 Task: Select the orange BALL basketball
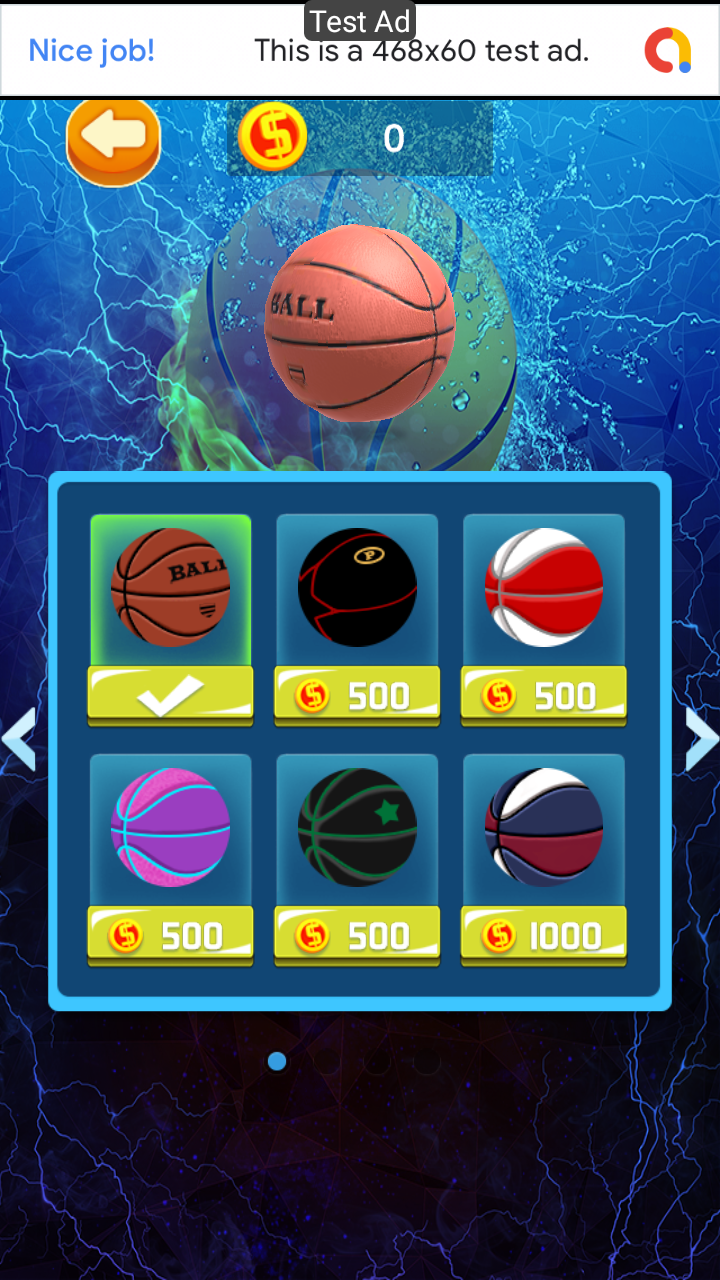pyautogui.click(x=170, y=588)
